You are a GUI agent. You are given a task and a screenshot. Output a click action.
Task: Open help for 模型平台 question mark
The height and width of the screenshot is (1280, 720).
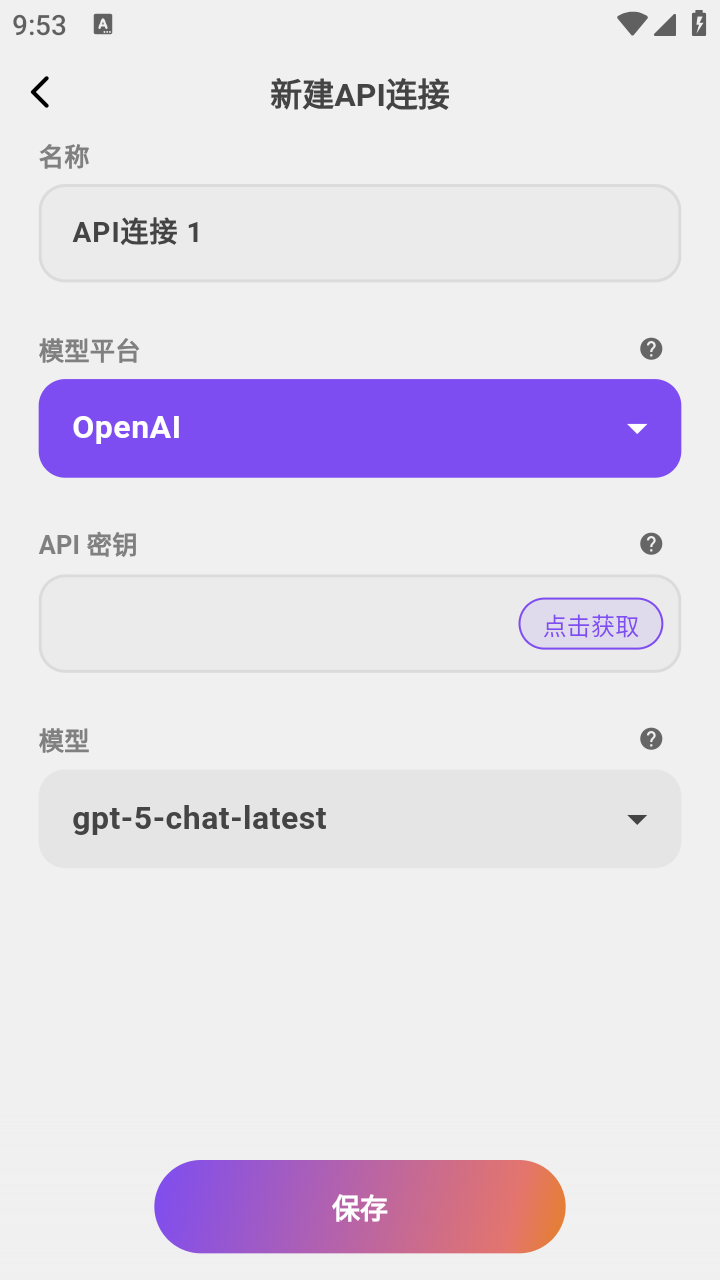(x=651, y=348)
